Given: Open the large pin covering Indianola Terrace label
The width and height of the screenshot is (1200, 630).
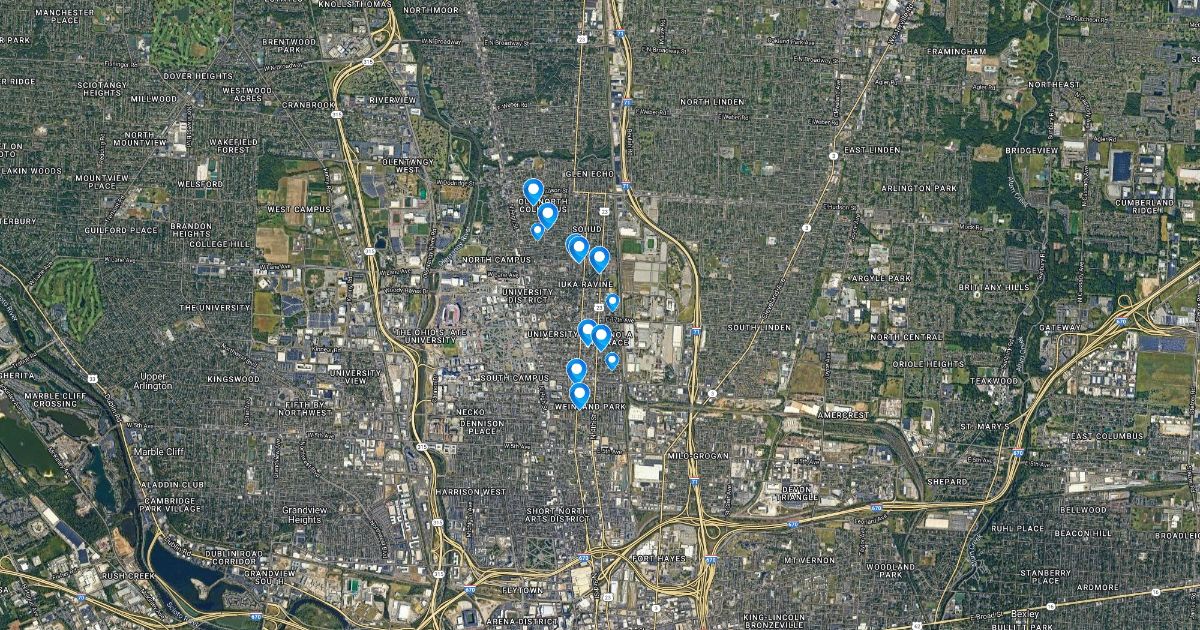Looking at the screenshot, I should pos(601,336).
